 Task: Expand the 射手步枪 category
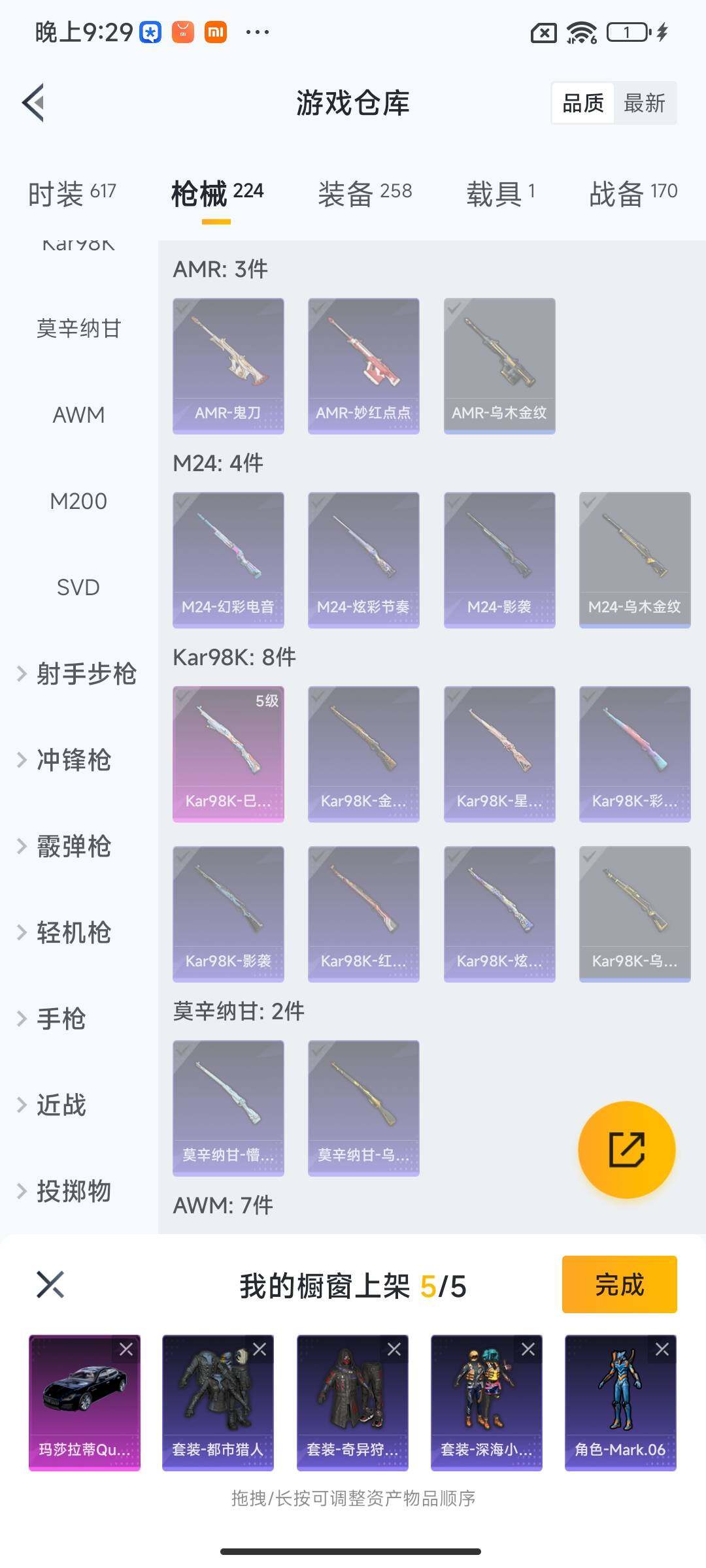tap(78, 674)
